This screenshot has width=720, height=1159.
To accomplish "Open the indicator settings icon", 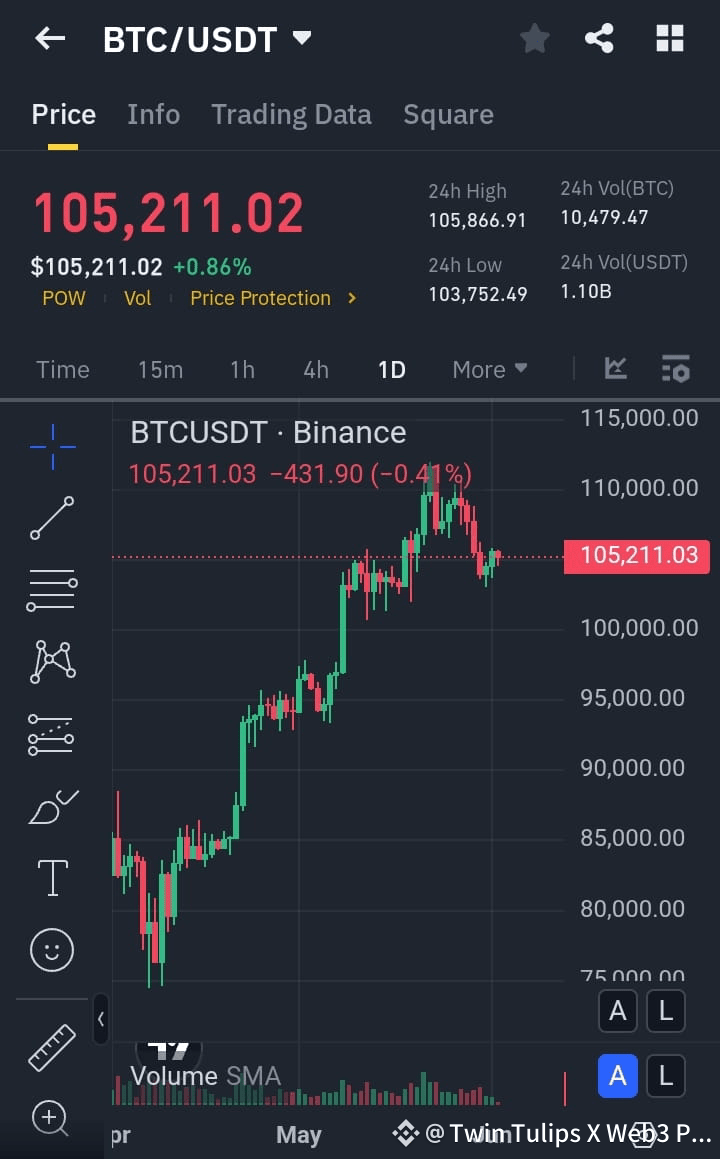I will [675, 369].
